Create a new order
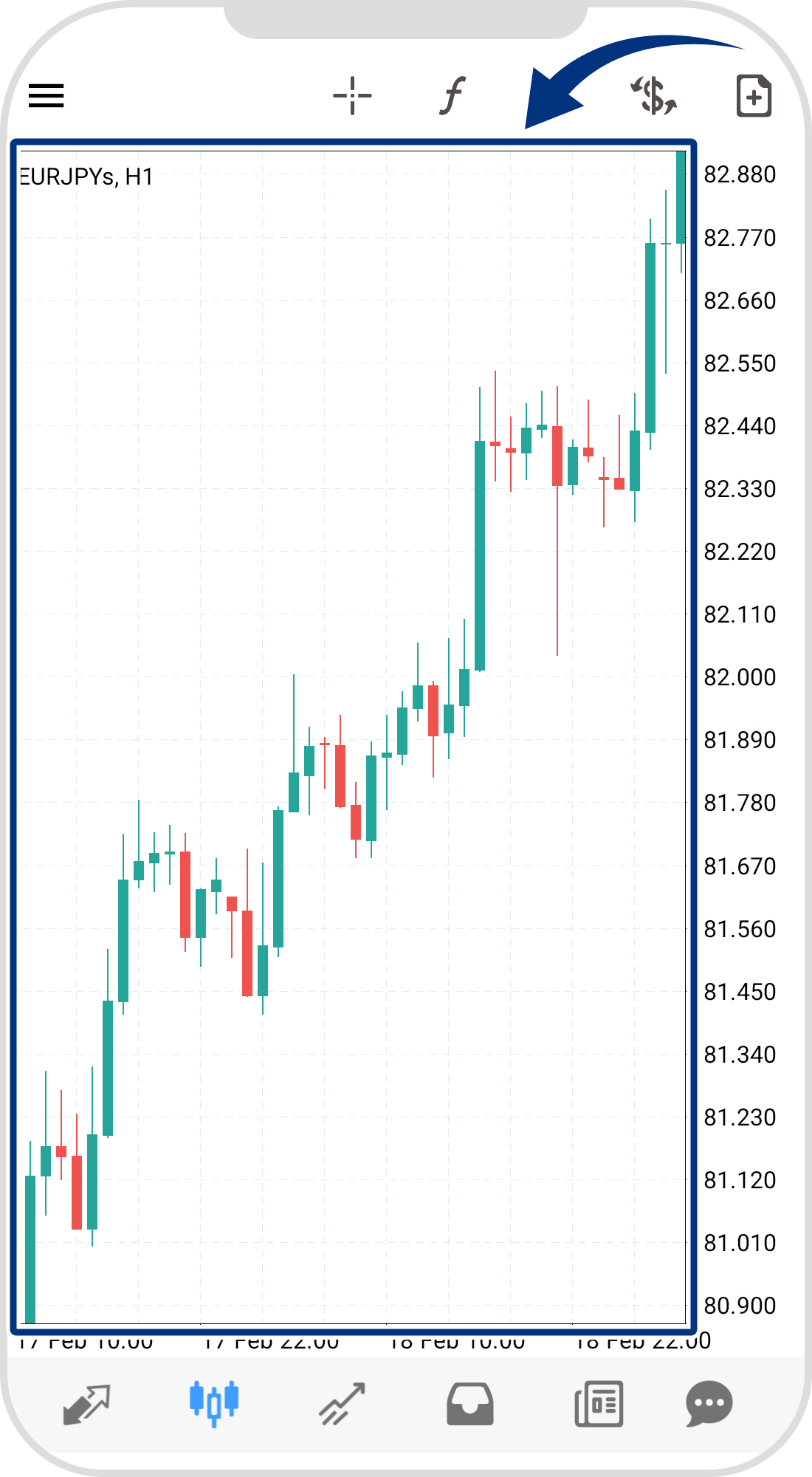This screenshot has width=812, height=1477. (754, 96)
